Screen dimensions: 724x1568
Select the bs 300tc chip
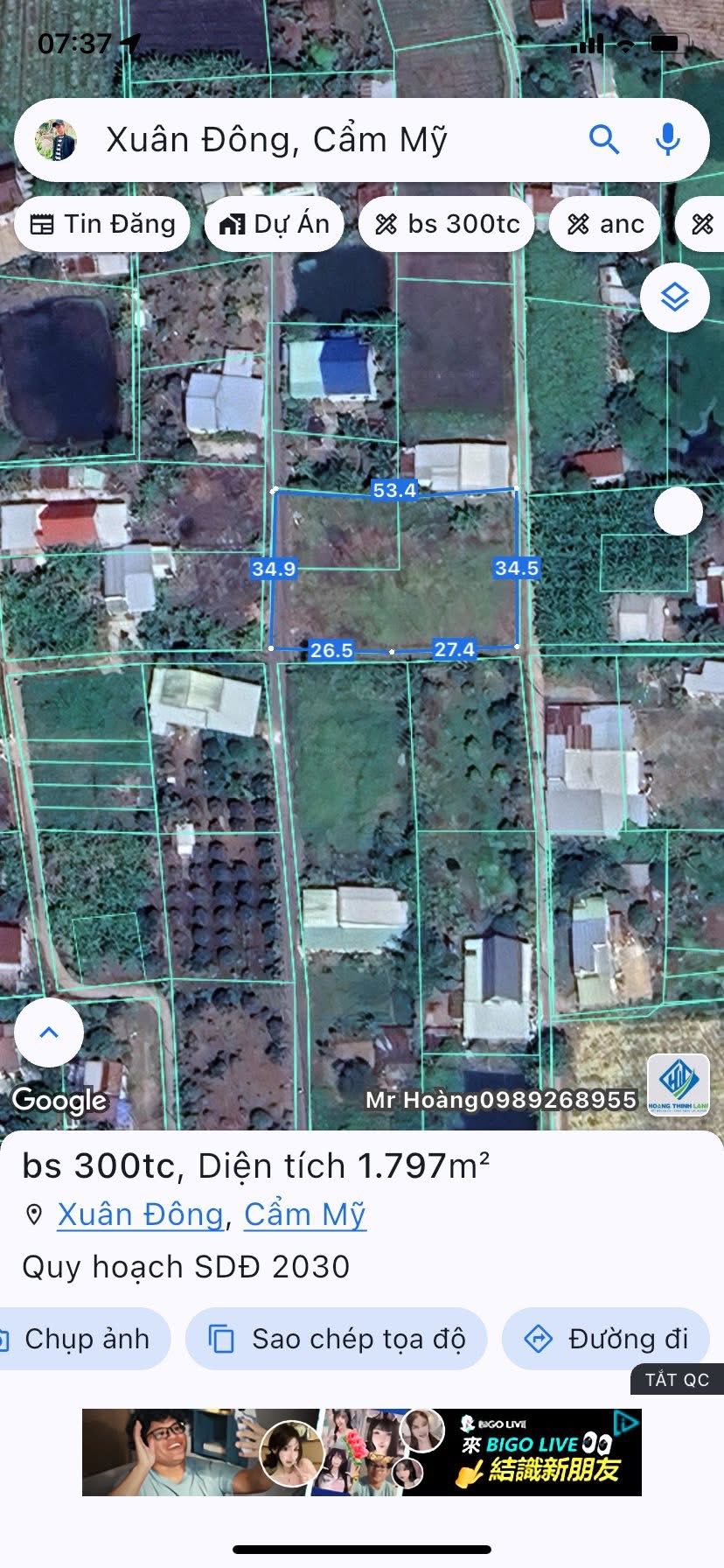coord(447,225)
